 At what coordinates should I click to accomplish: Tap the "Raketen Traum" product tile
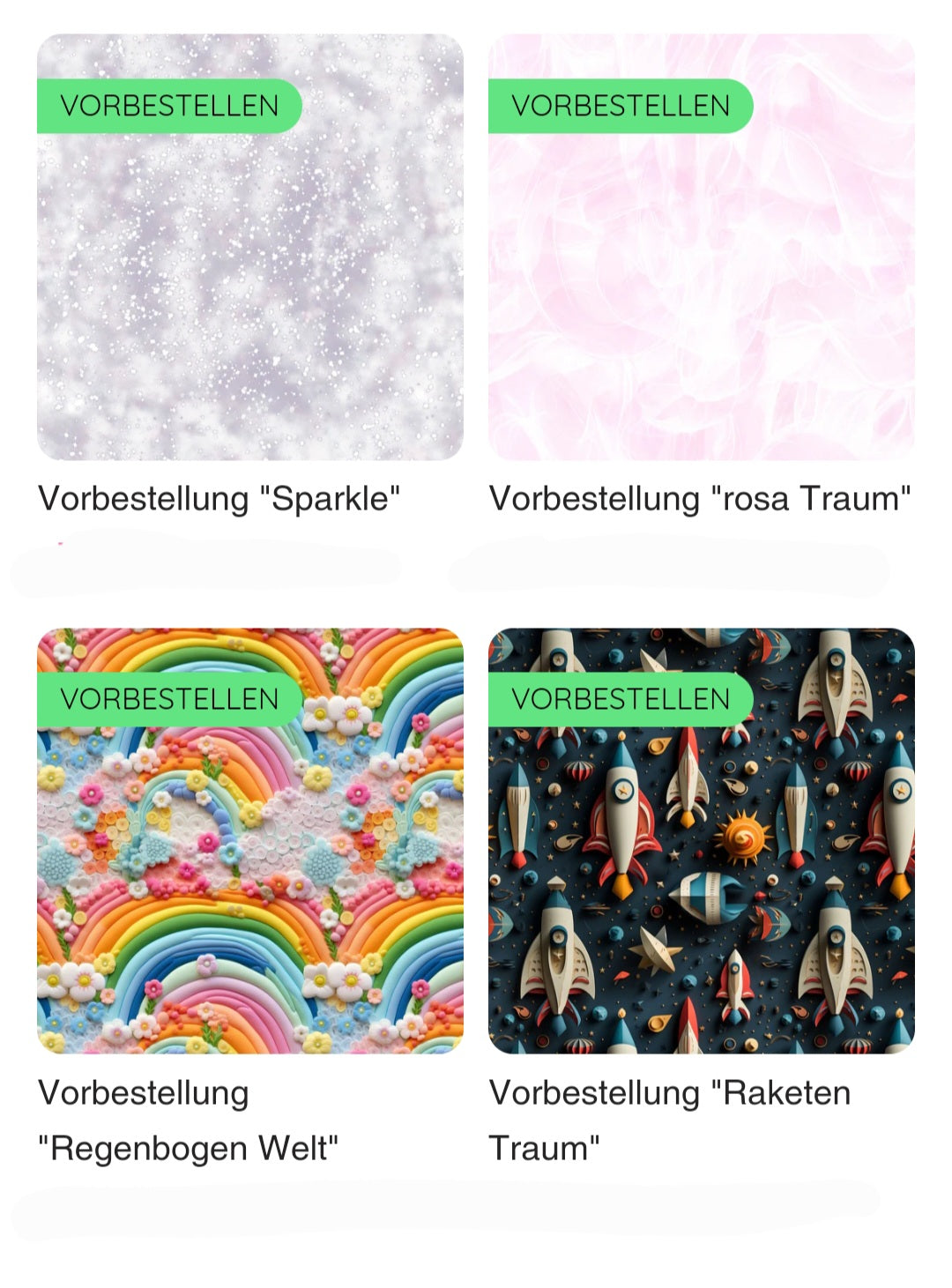point(701,842)
